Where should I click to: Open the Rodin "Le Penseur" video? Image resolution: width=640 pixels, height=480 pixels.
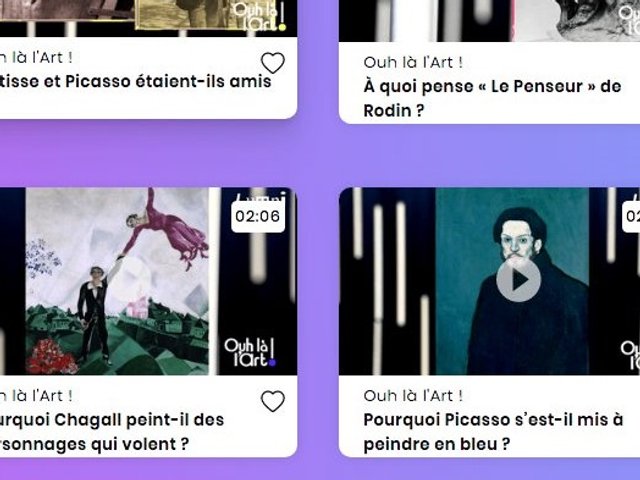(x=491, y=98)
